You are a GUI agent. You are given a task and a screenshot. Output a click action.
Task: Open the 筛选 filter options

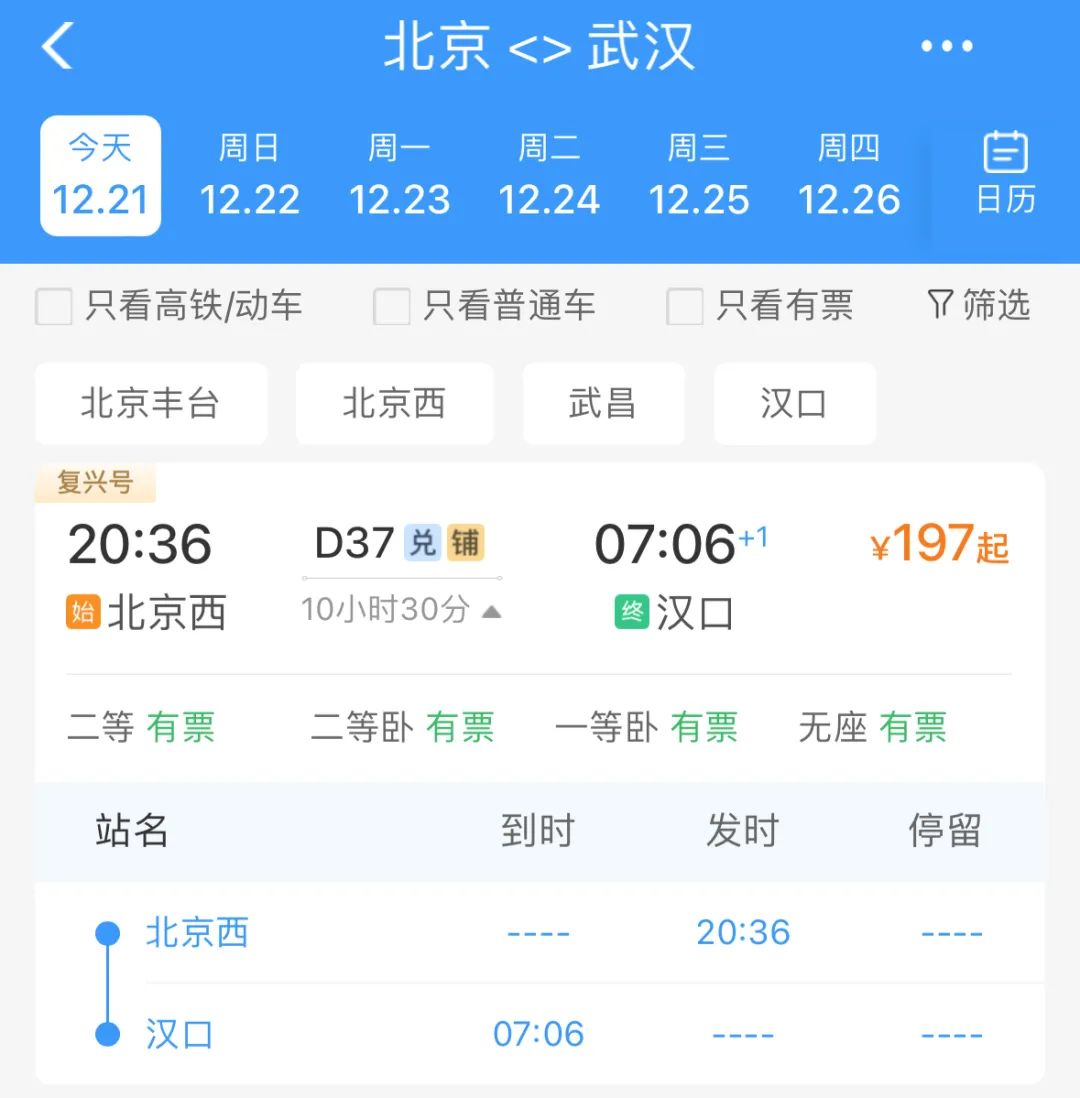[978, 305]
